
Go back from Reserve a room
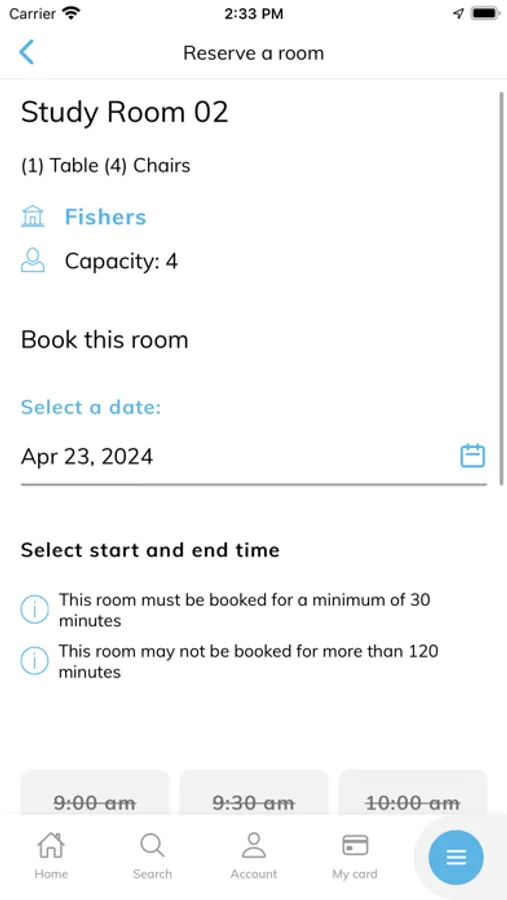click(26, 52)
